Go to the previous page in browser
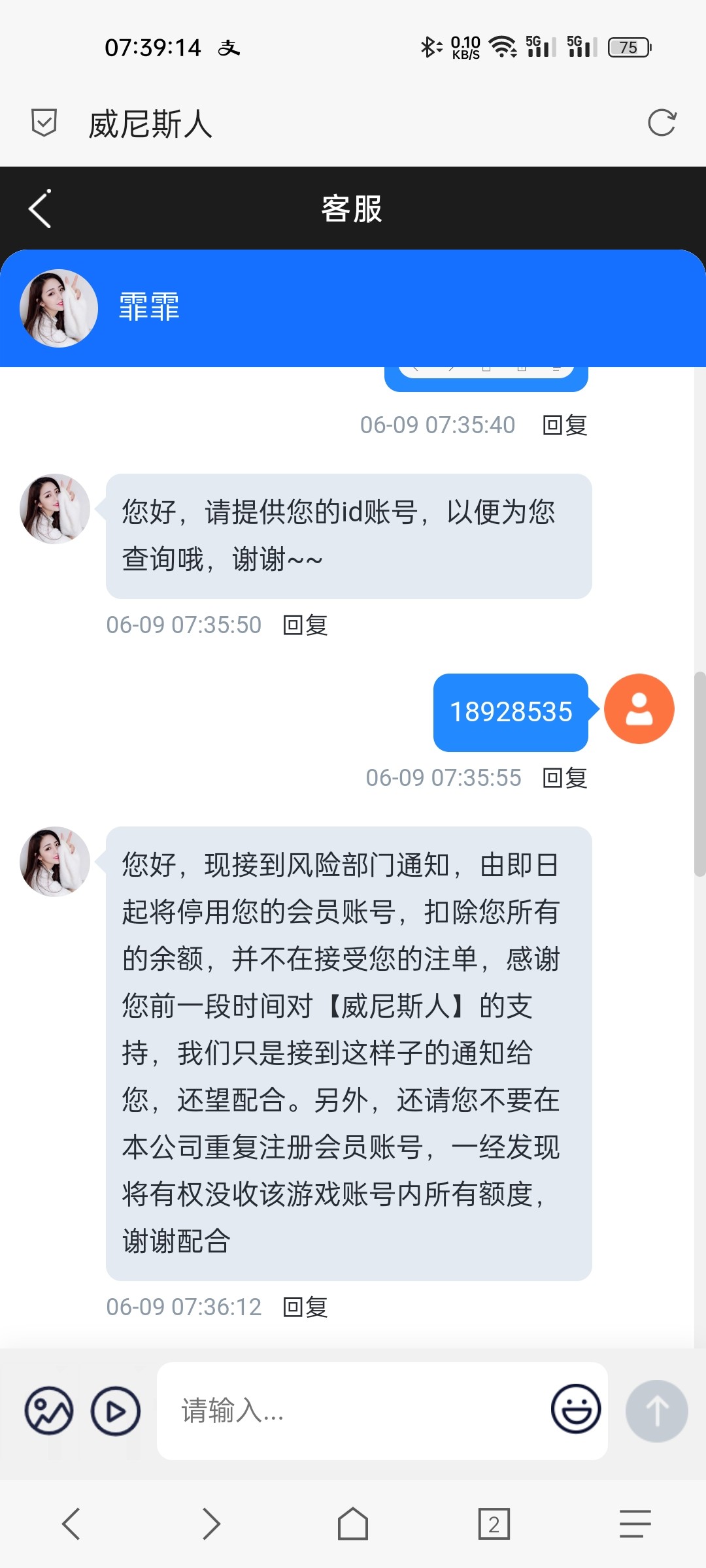 [x=71, y=1524]
